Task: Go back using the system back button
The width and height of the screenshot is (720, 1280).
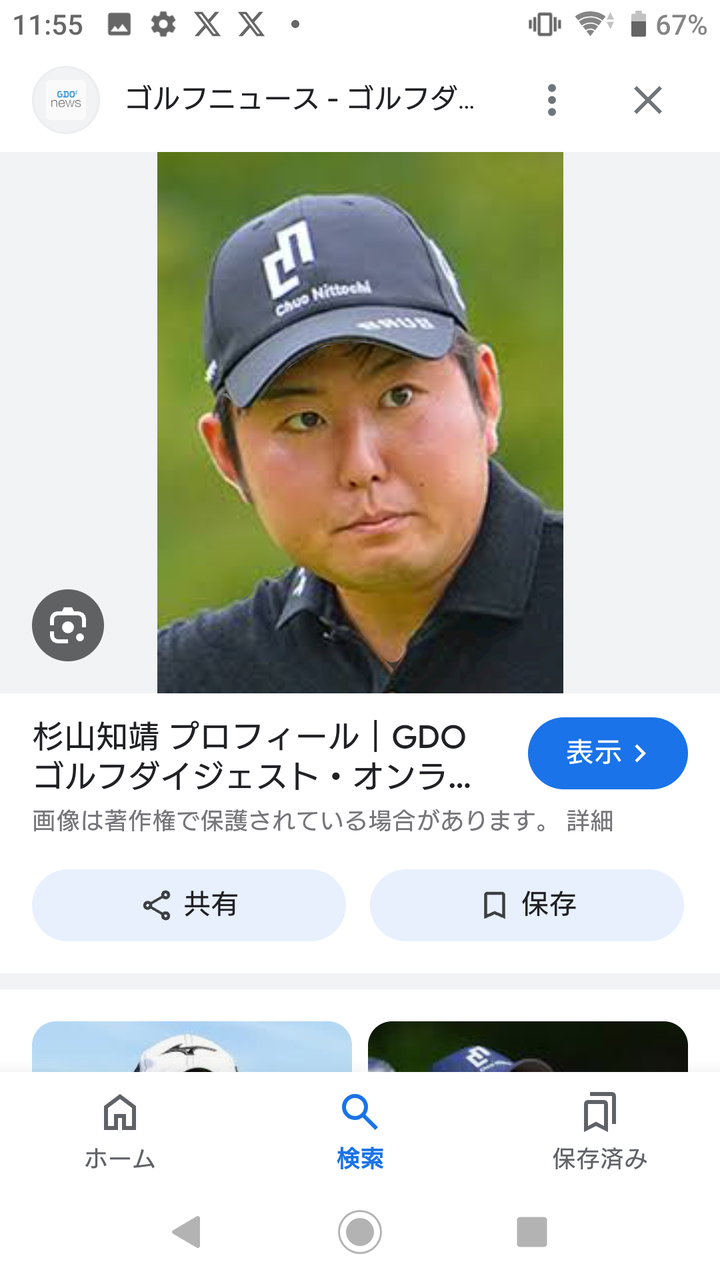Action: click(x=186, y=1232)
